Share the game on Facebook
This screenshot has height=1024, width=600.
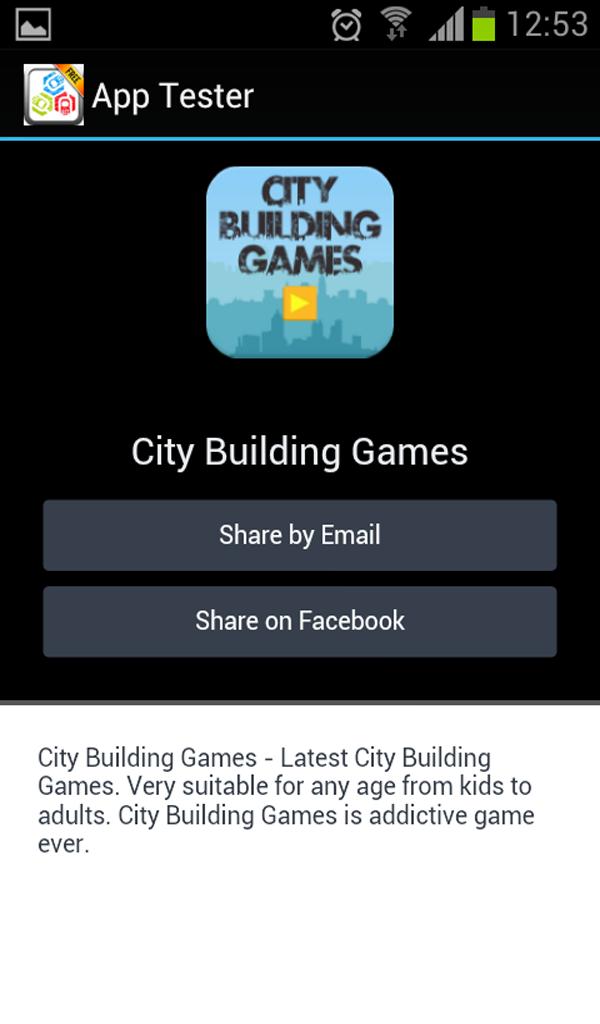[299, 621]
